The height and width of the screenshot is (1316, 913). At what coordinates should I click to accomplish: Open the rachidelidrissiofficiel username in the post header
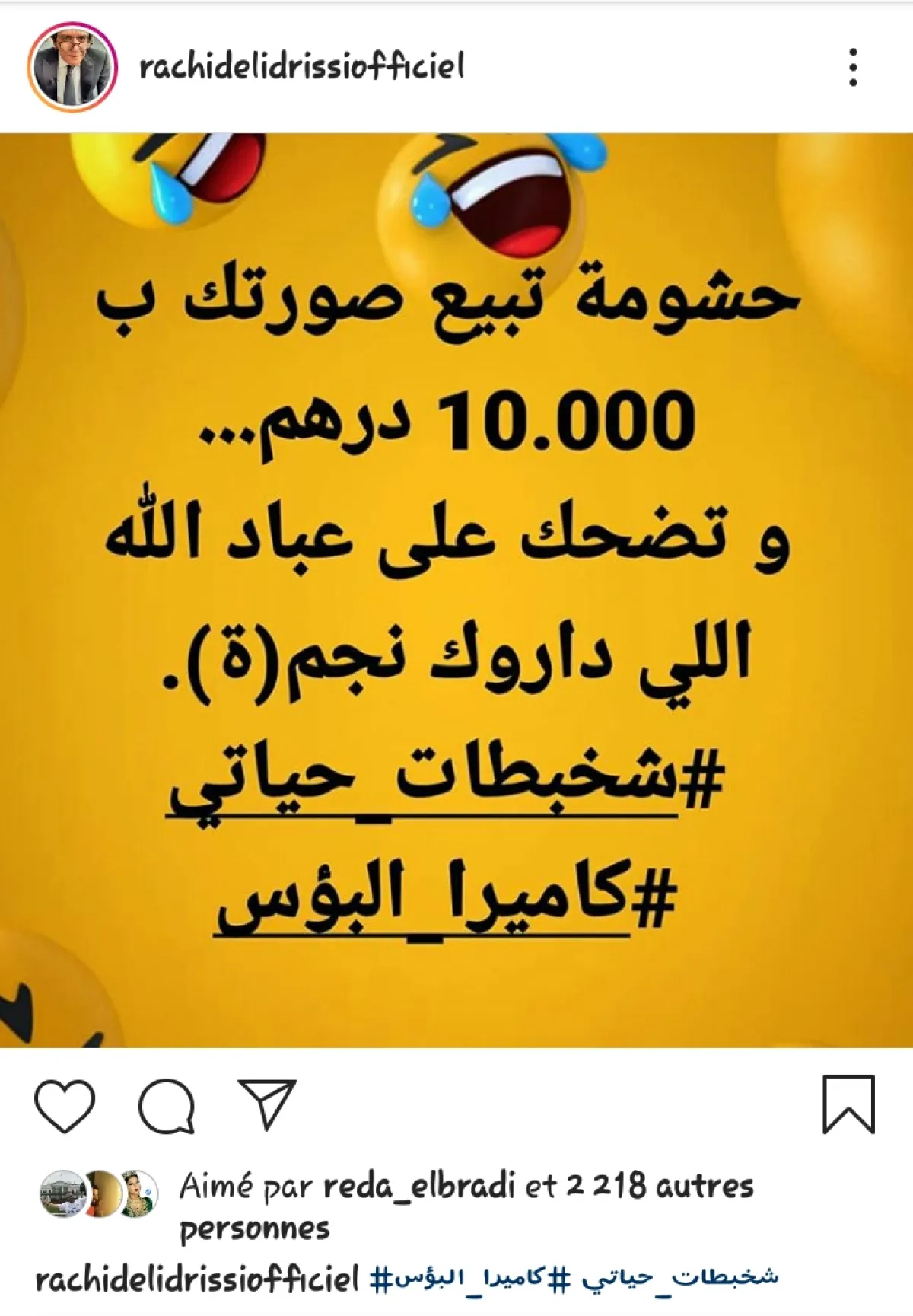pos(301,67)
